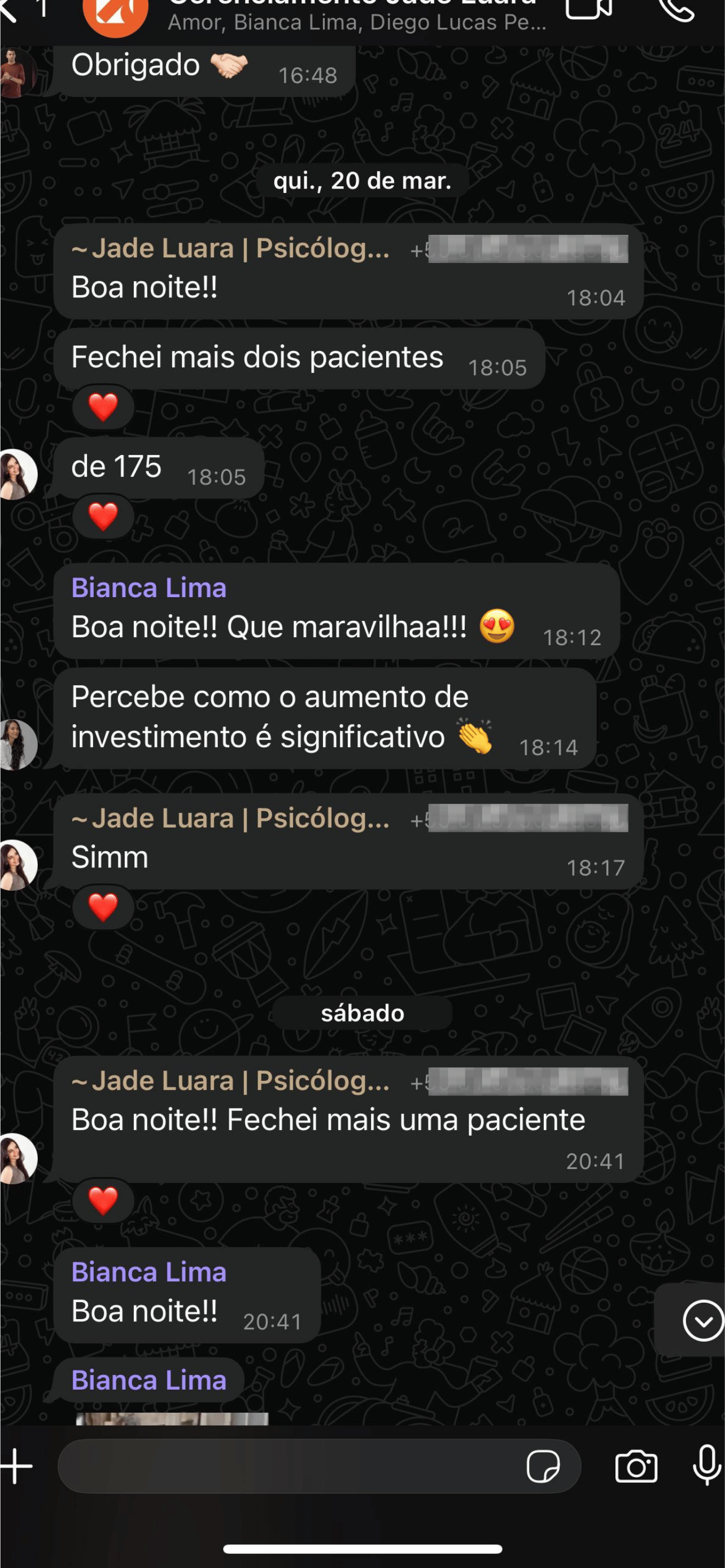Open the camera to send a photo

(x=636, y=1466)
